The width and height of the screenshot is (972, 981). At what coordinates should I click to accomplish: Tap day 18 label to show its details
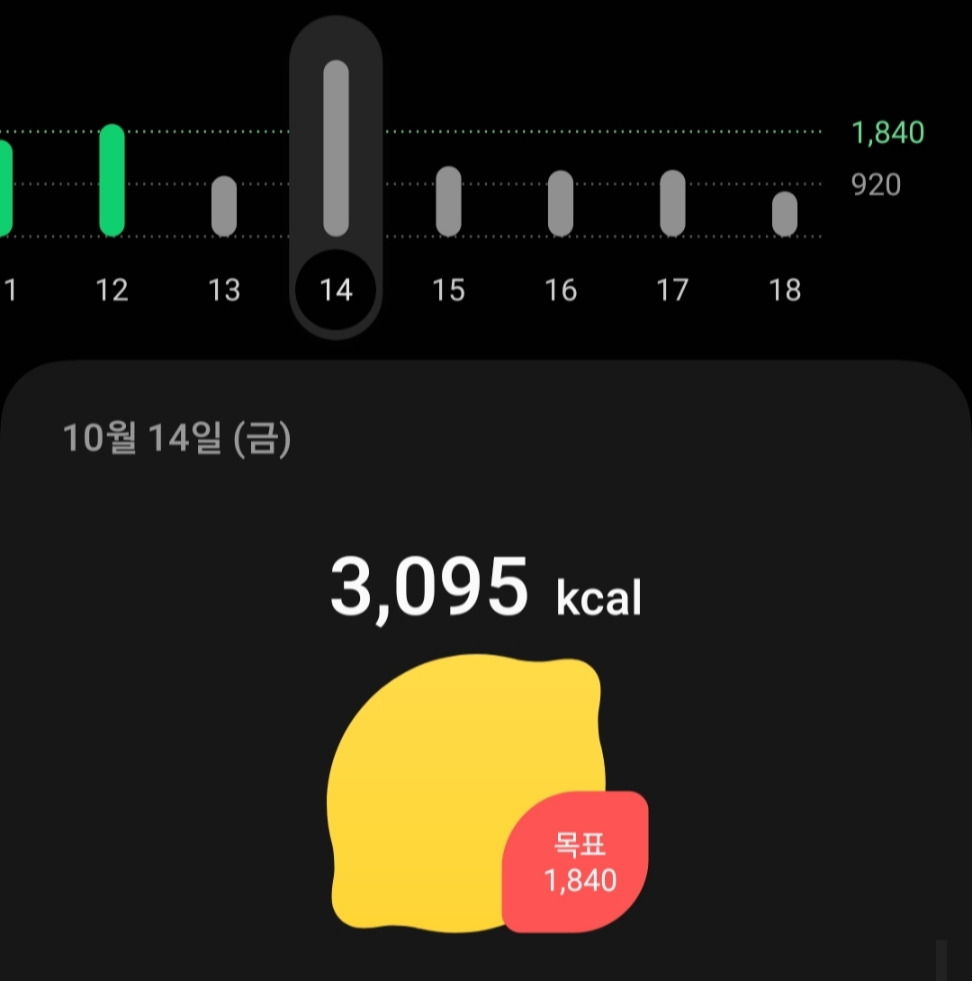786,290
